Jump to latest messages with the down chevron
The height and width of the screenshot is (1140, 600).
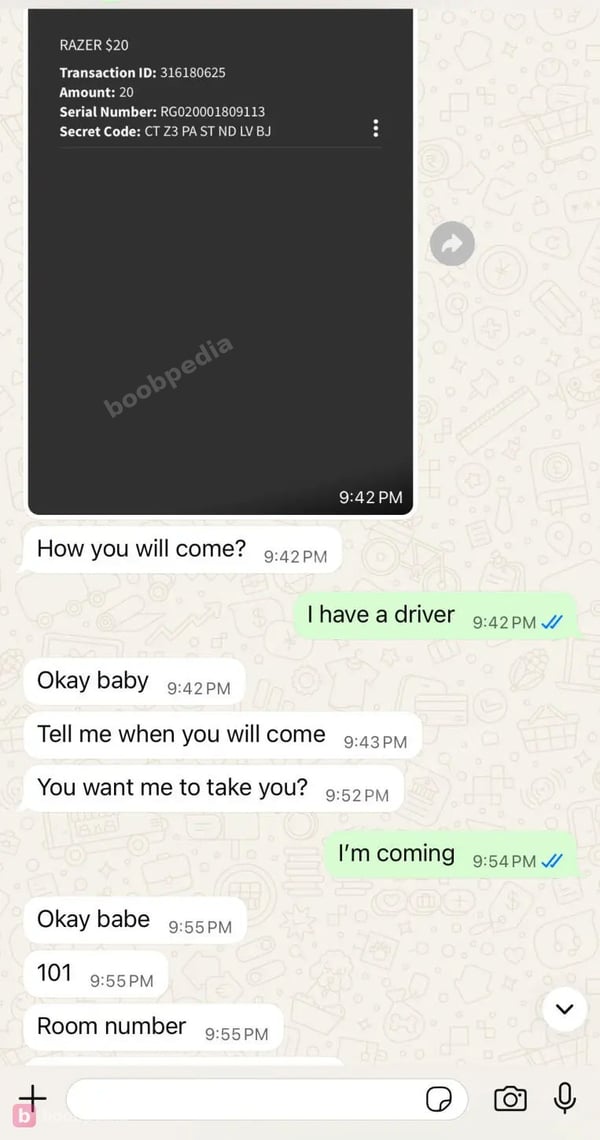point(564,1008)
